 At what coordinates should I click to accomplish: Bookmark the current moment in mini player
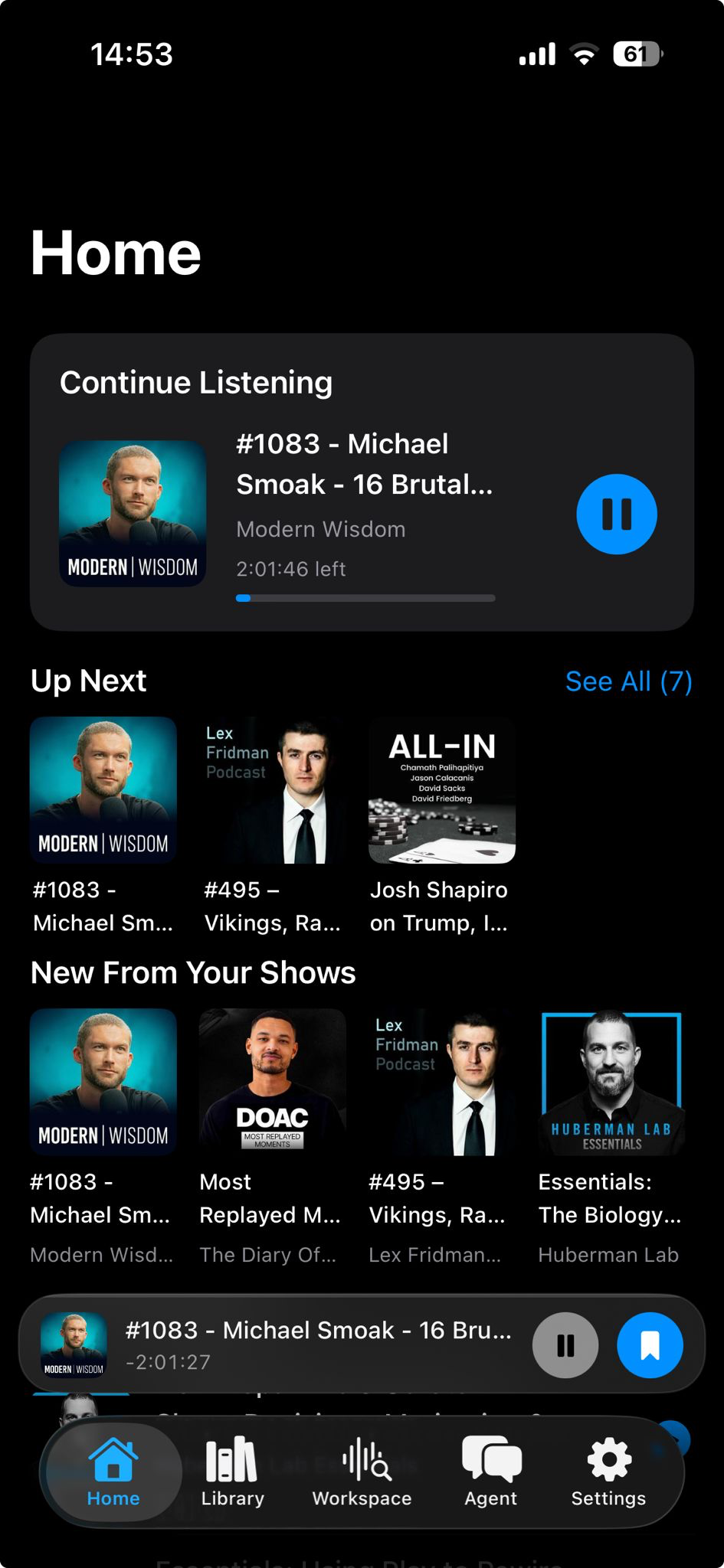[650, 1345]
